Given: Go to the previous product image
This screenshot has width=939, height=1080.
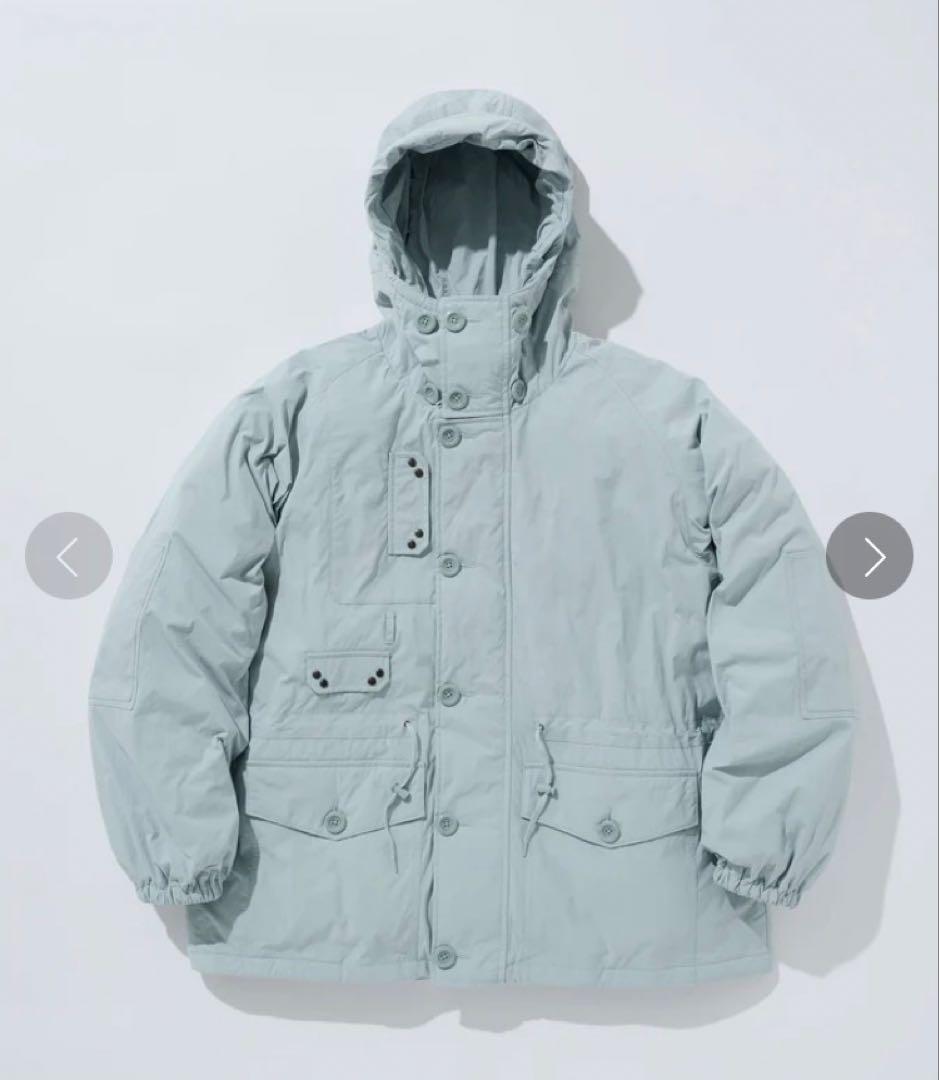Looking at the screenshot, I should pyautogui.click(x=68, y=556).
